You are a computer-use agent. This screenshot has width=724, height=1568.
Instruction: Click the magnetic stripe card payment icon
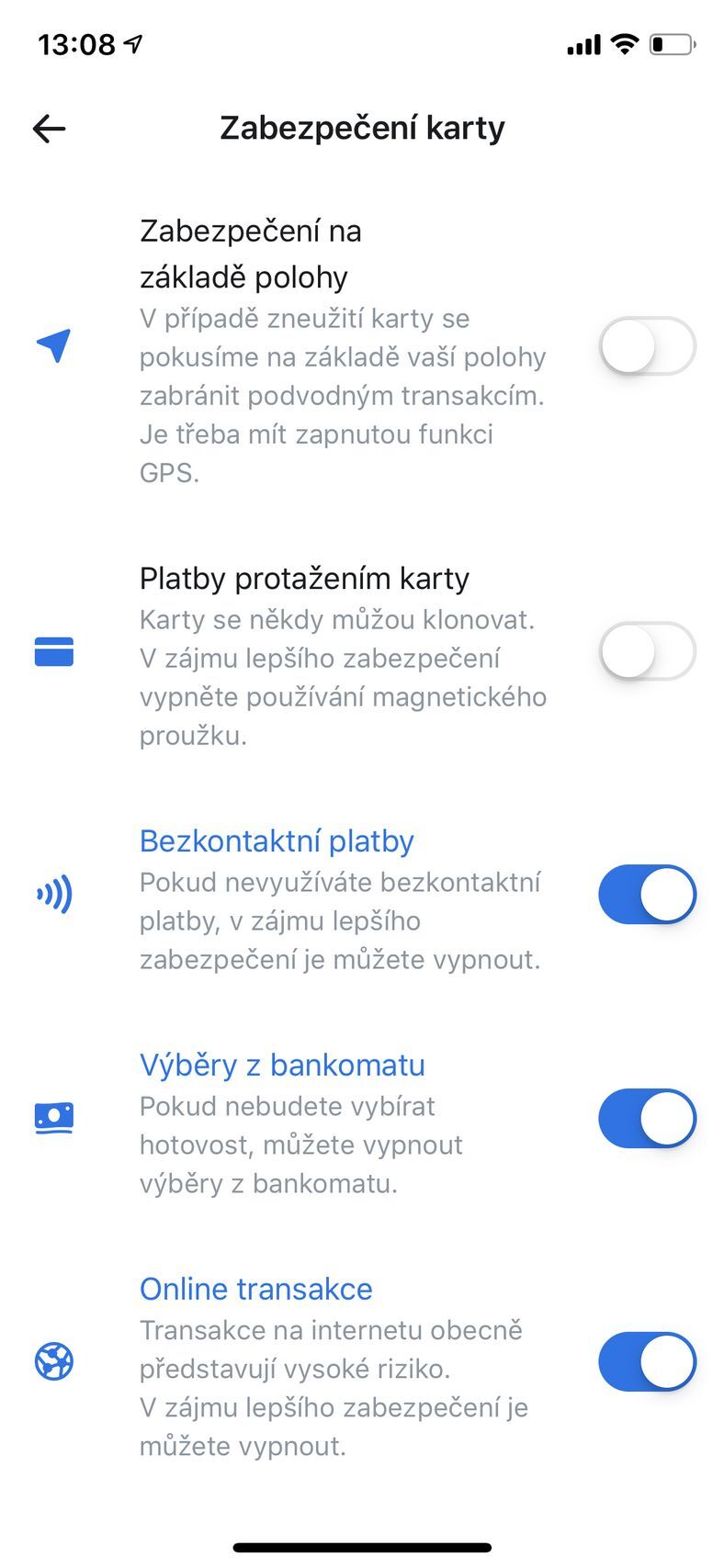pyautogui.click(x=53, y=652)
